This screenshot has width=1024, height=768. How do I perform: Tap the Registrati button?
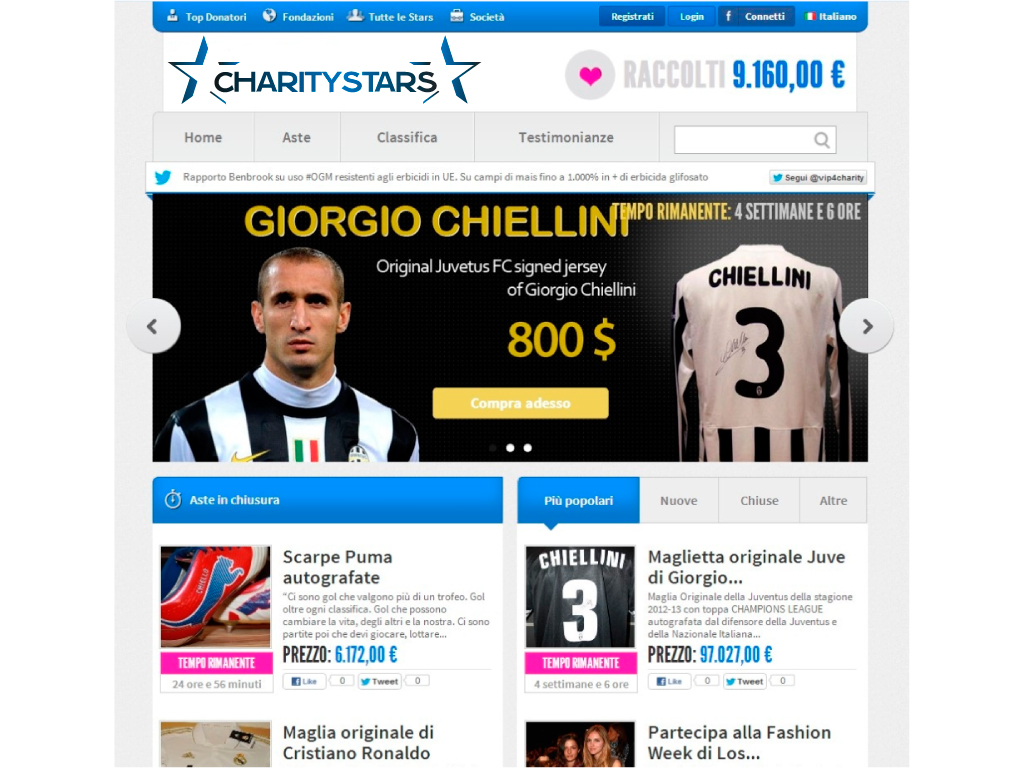[x=632, y=17]
